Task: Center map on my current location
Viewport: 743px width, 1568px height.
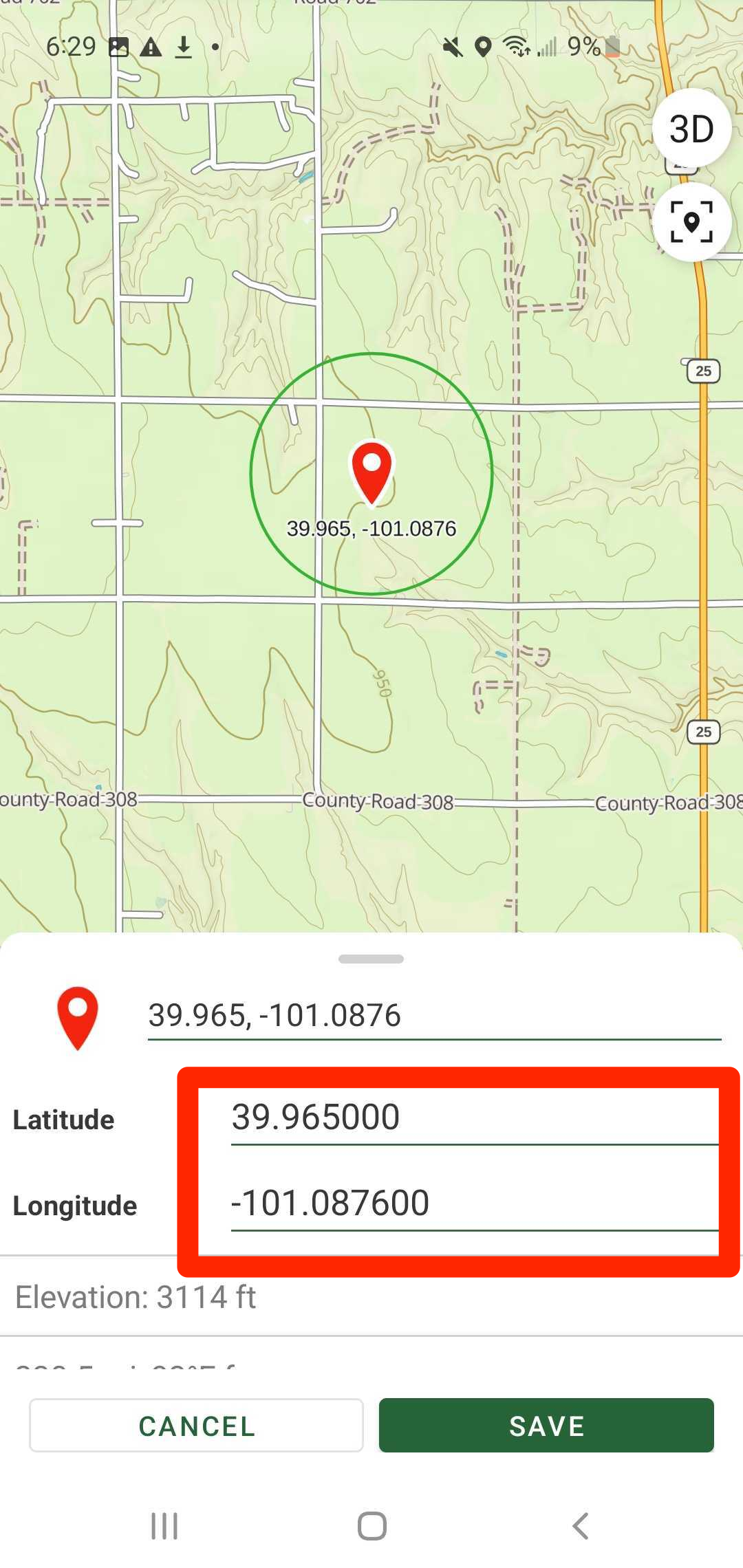Action: (691, 222)
